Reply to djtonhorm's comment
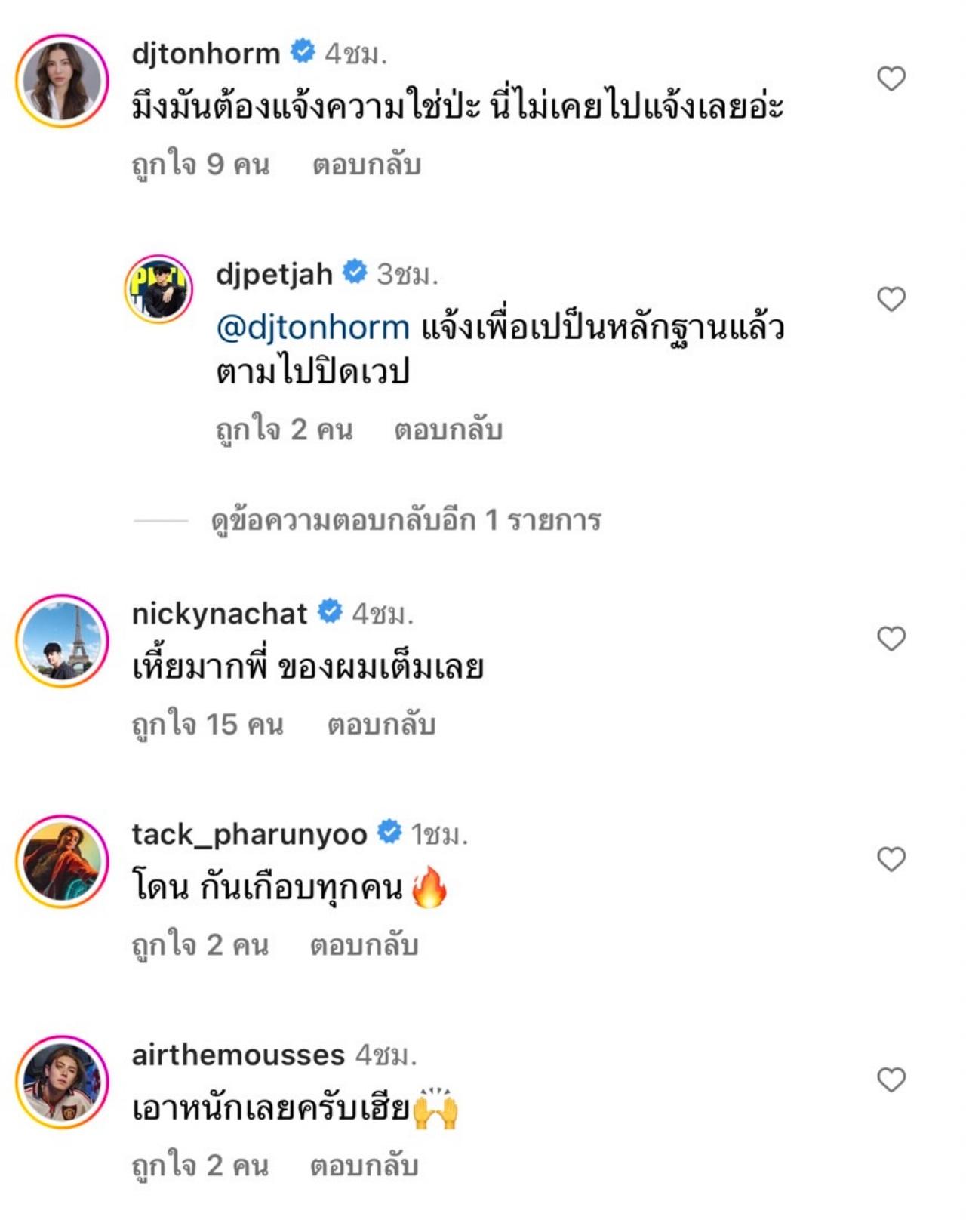The image size is (966, 1232). point(366,165)
